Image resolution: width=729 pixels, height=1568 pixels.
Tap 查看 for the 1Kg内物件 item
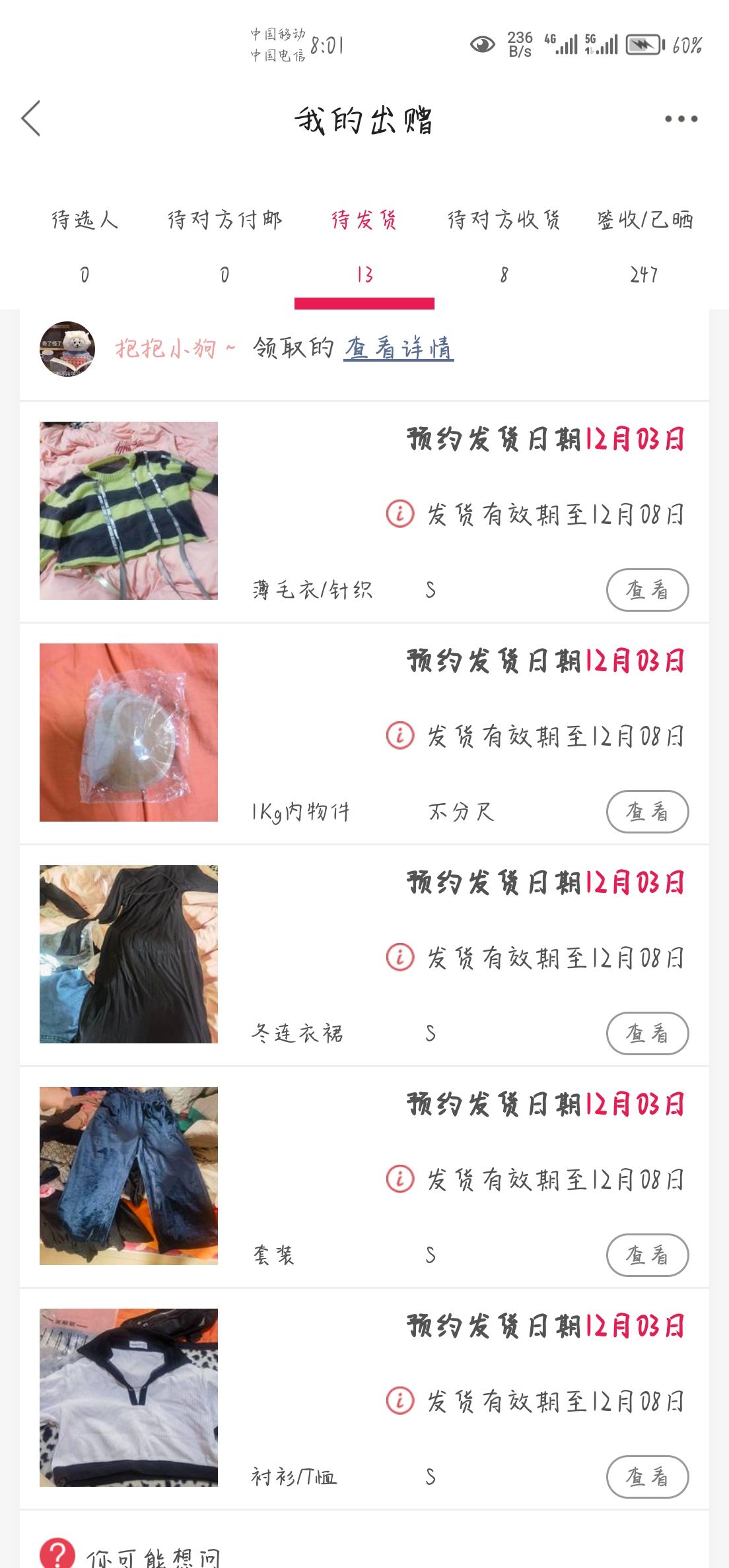[647, 812]
